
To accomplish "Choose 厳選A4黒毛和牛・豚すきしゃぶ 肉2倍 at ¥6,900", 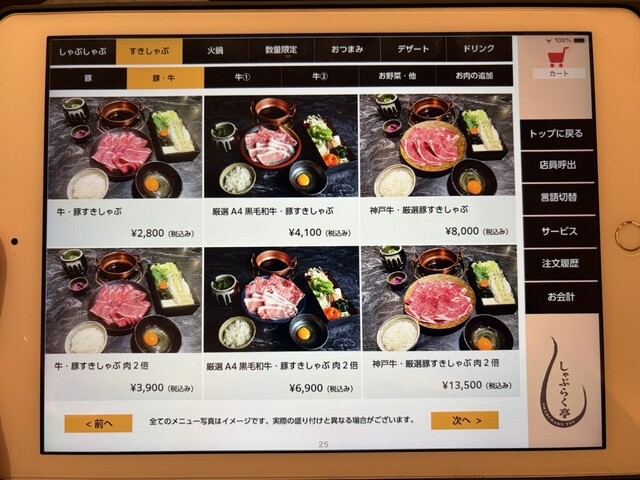I will click(x=281, y=322).
